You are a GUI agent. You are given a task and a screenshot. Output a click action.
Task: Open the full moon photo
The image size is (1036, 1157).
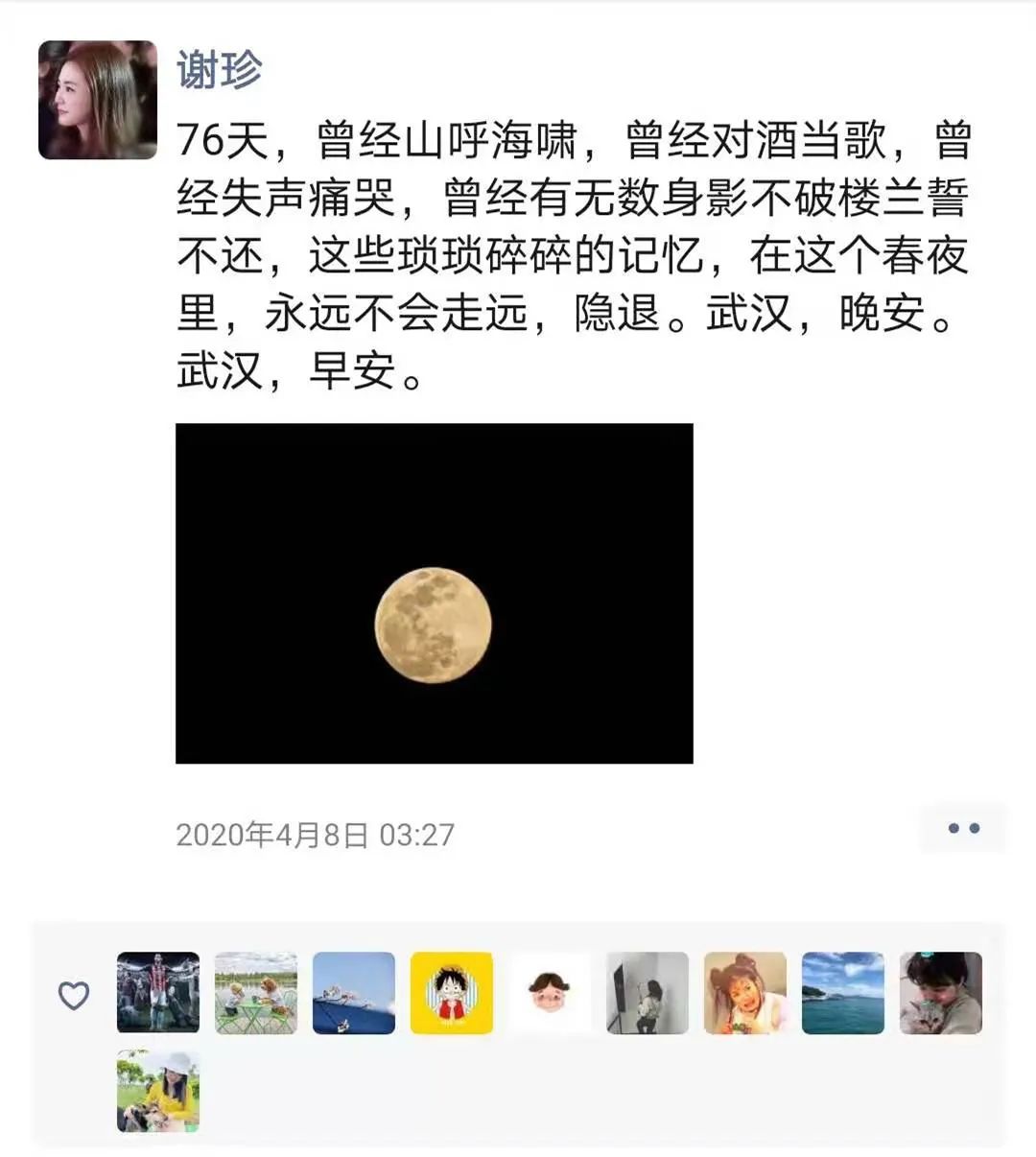click(434, 593)
